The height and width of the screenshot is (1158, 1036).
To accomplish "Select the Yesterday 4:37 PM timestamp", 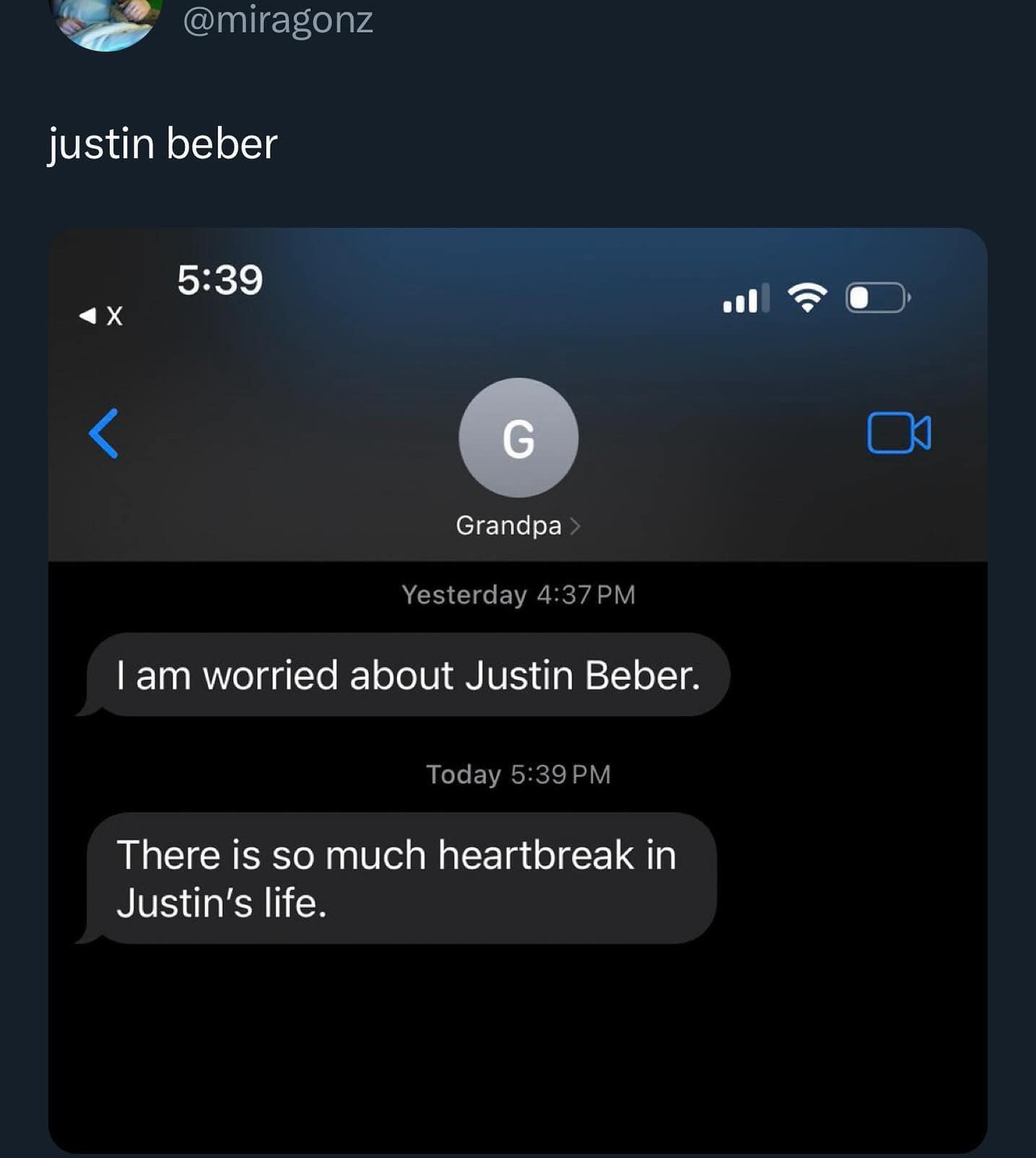I will pos(518,593).
